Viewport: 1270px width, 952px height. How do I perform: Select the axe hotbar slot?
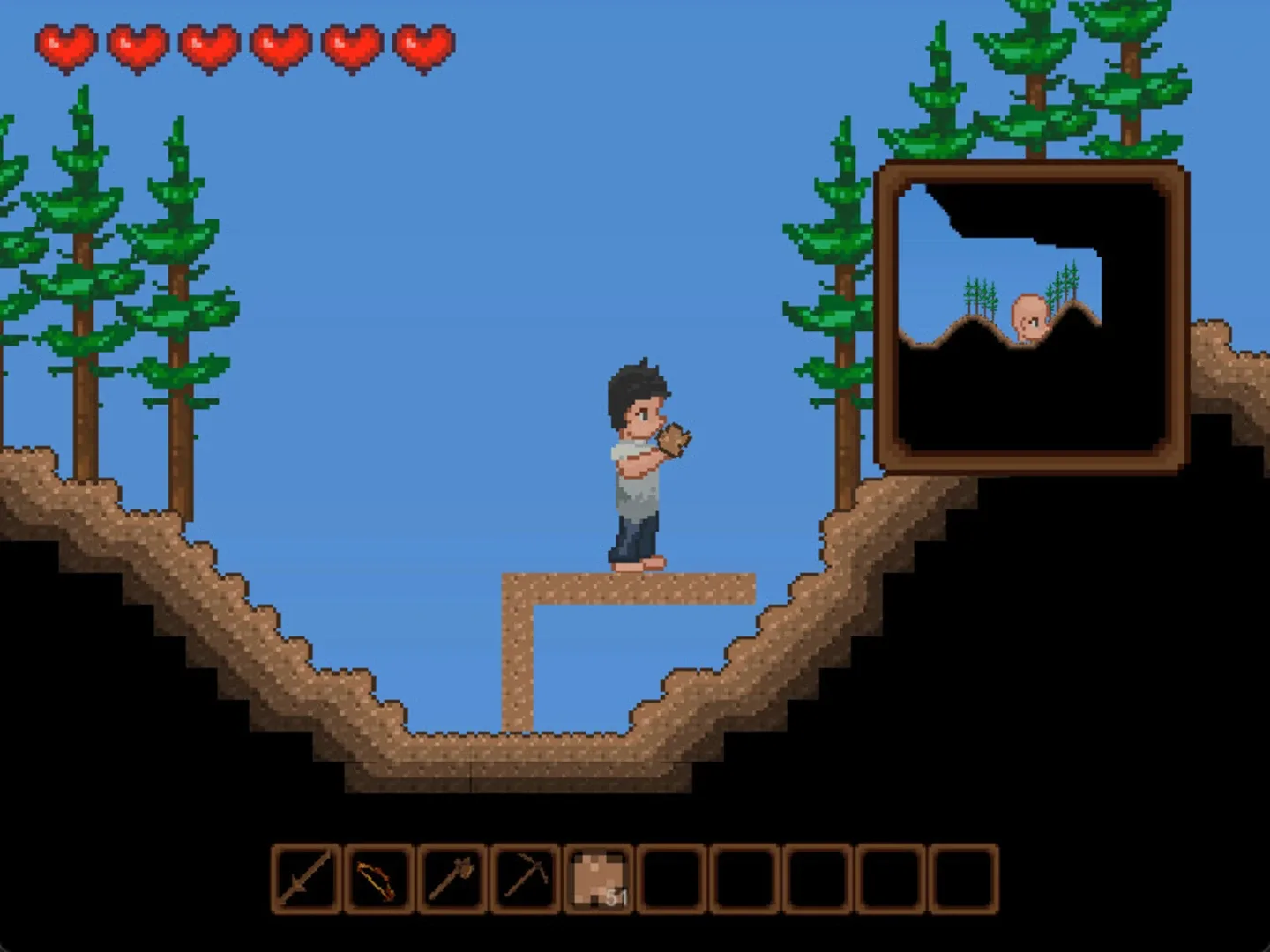(x=452, y=878)
